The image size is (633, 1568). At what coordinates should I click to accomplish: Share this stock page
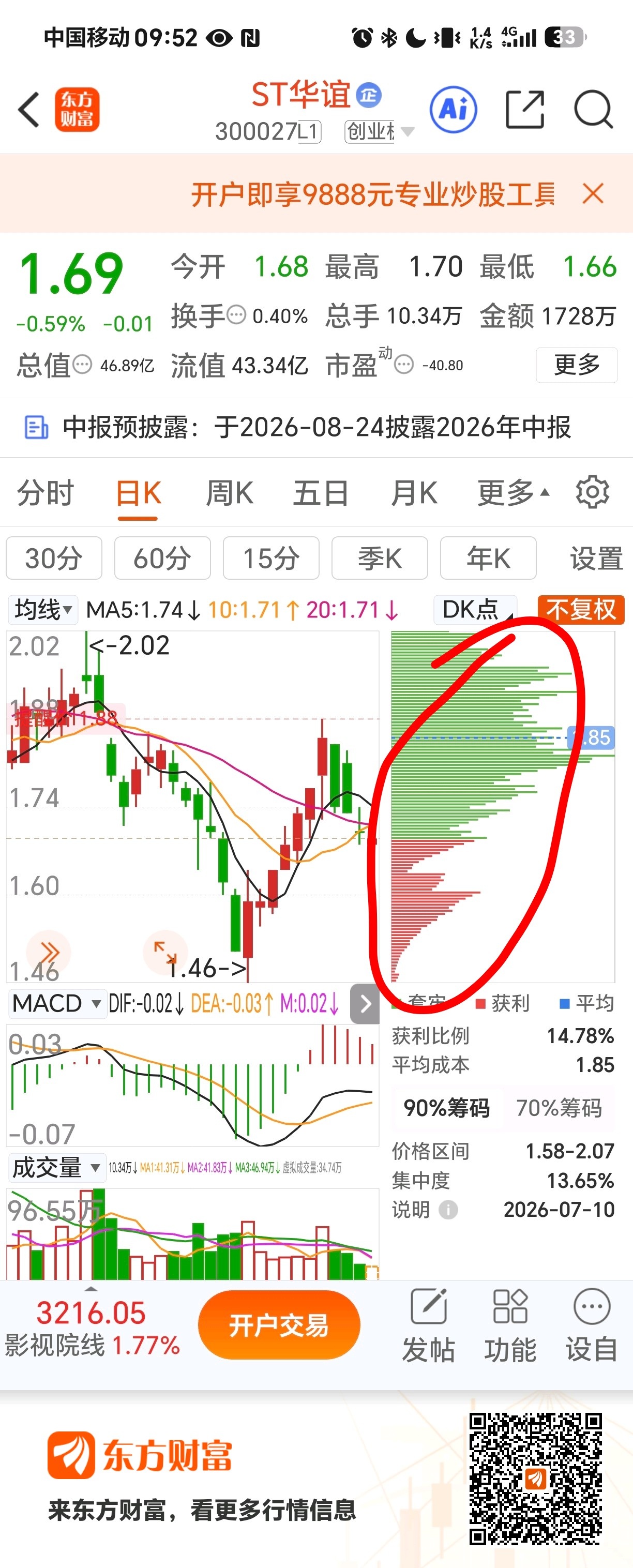tap(525, 110)
